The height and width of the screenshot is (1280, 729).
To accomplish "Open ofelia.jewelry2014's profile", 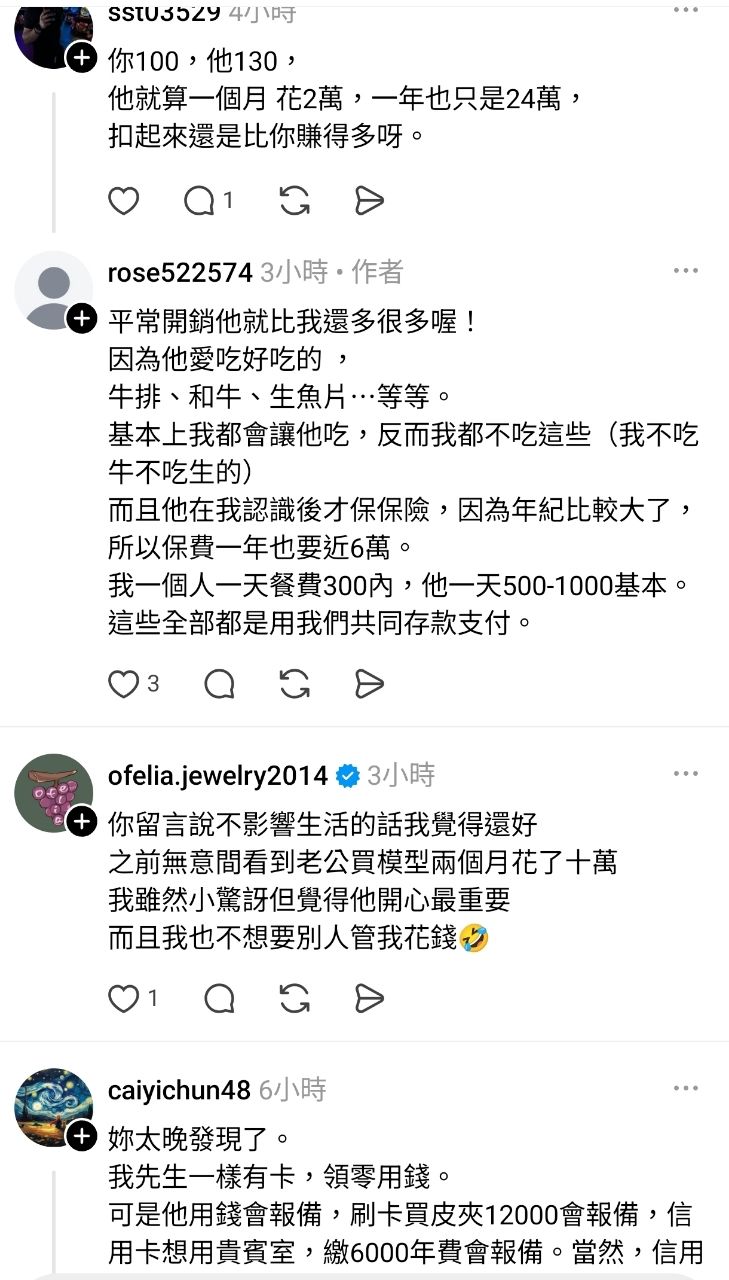I will 217,775.
